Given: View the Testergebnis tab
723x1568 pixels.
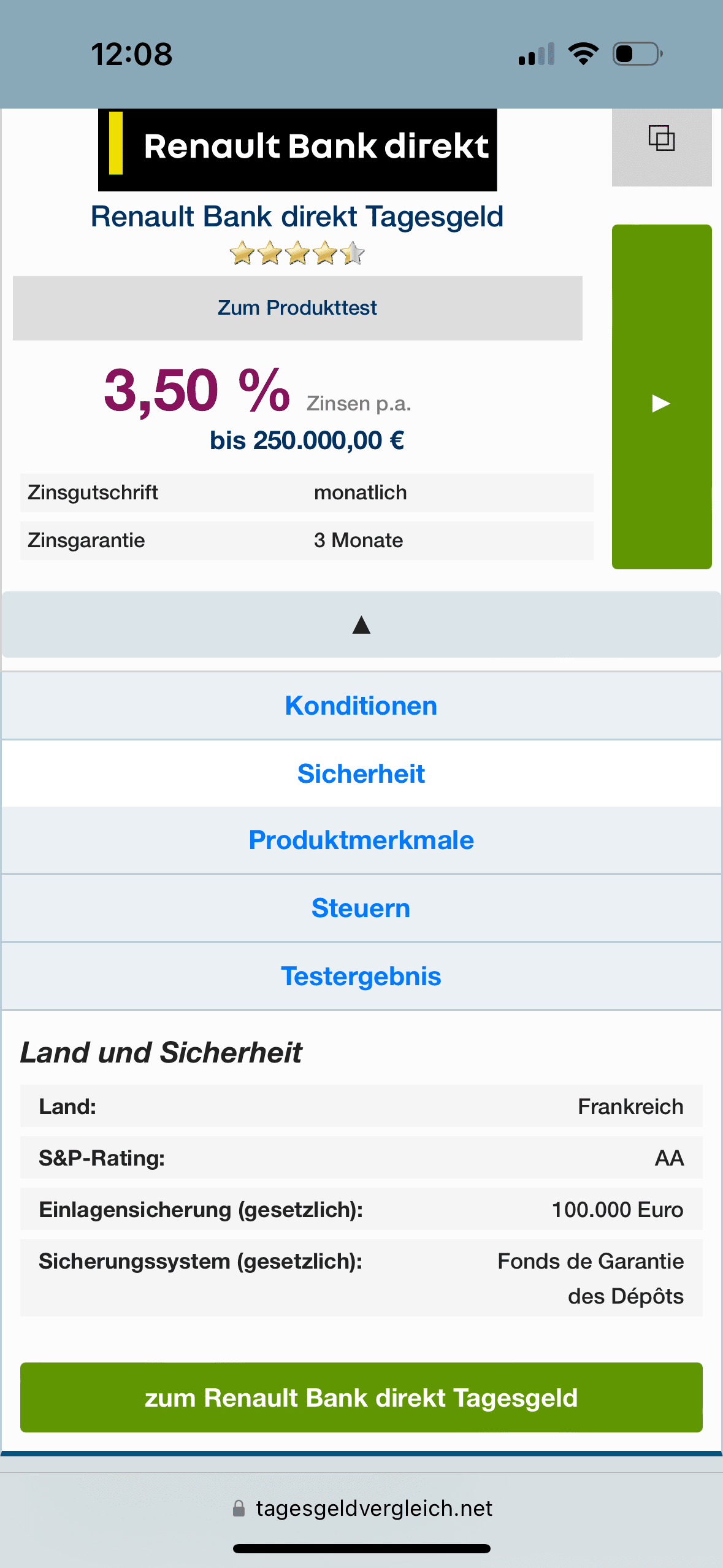Looking at the screenshot, I should pos(361,976).
